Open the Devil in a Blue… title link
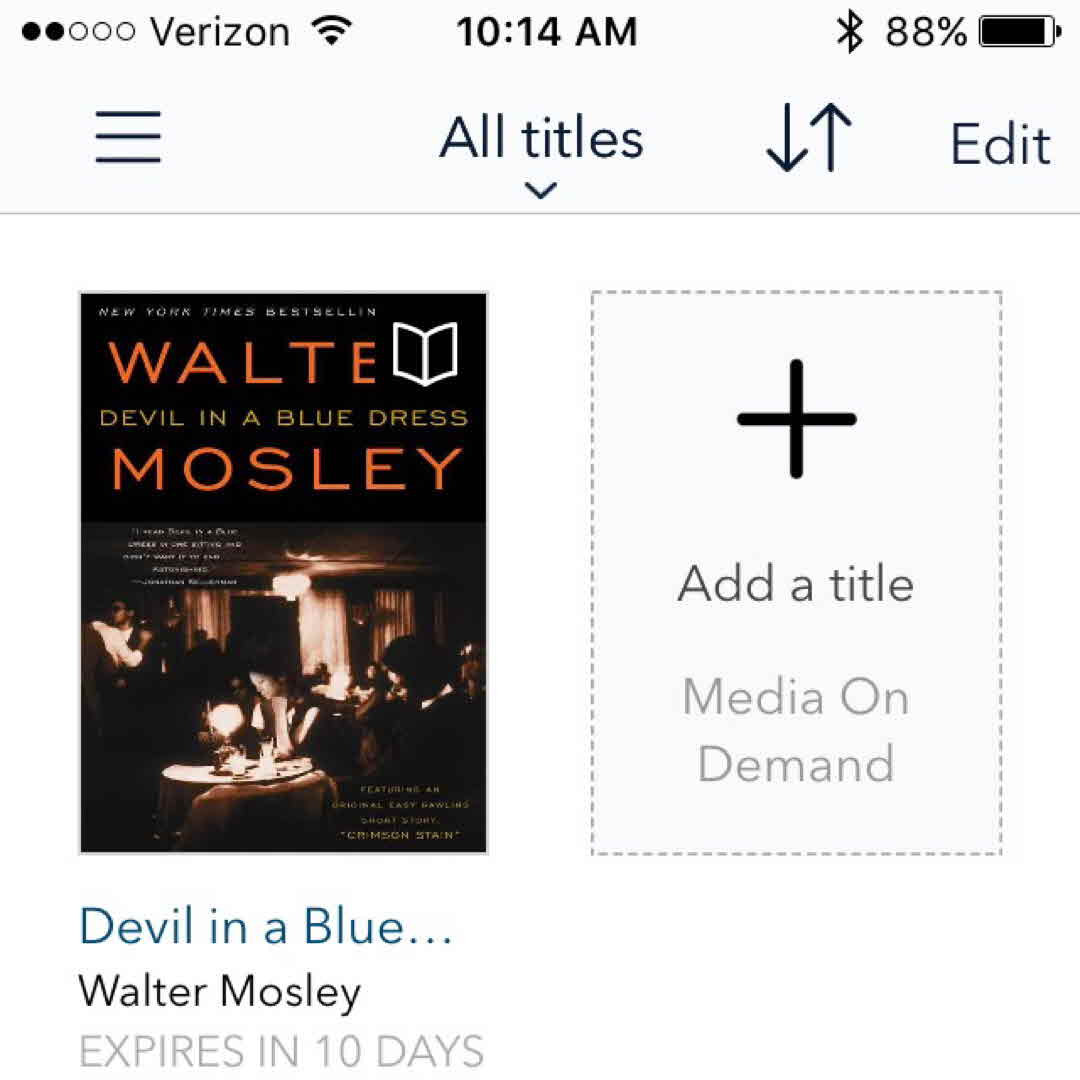 point(266,927)
